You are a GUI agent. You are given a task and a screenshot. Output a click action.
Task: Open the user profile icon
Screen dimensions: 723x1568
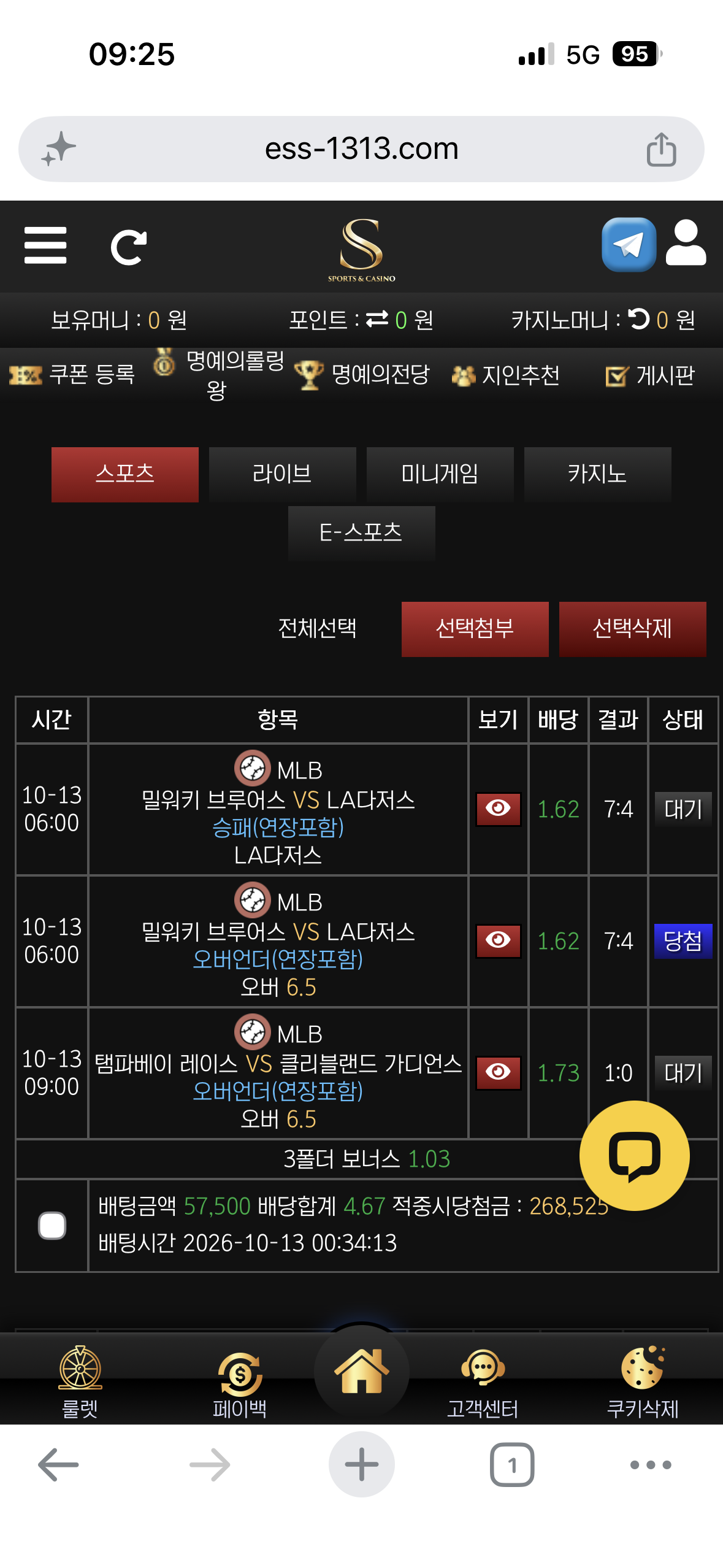686,243
